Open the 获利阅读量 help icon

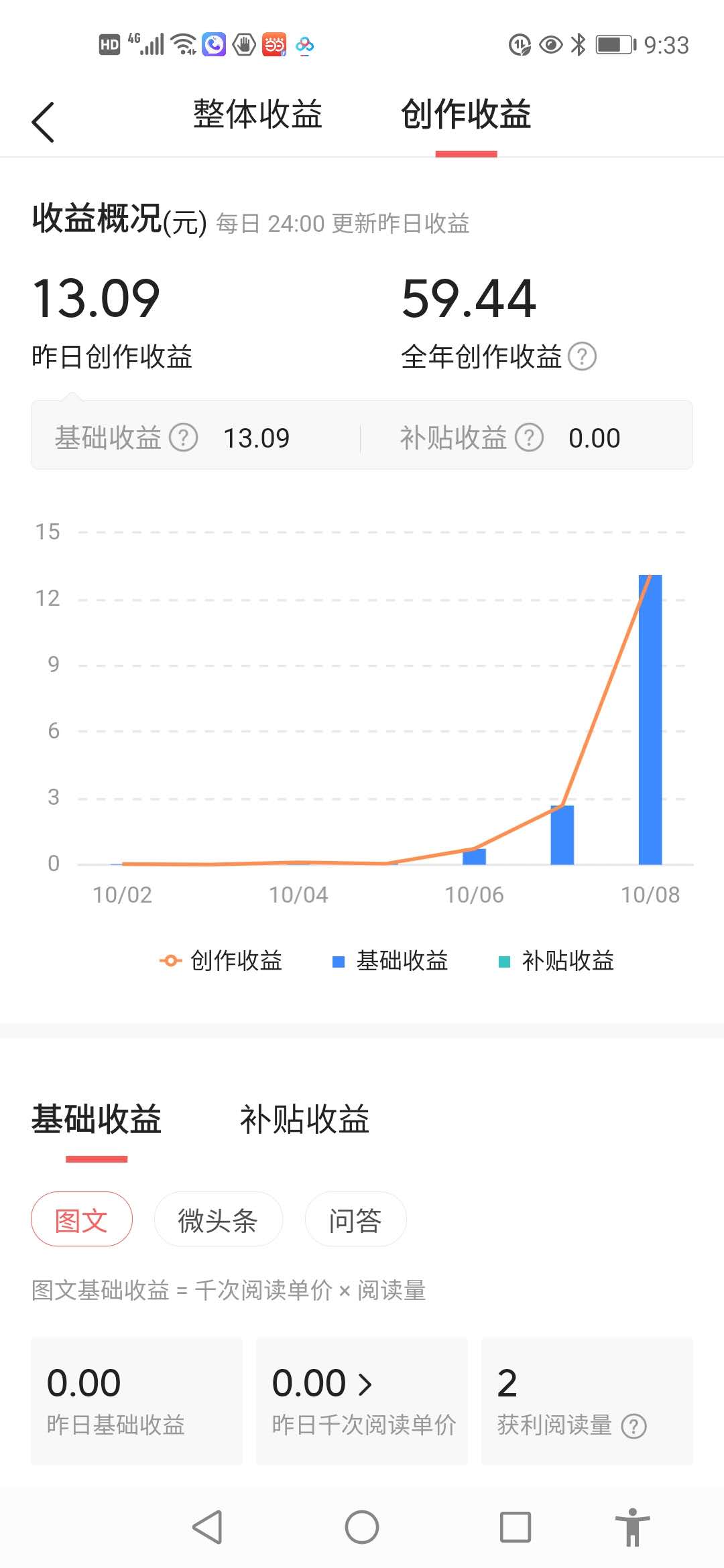coord(633,1426)
